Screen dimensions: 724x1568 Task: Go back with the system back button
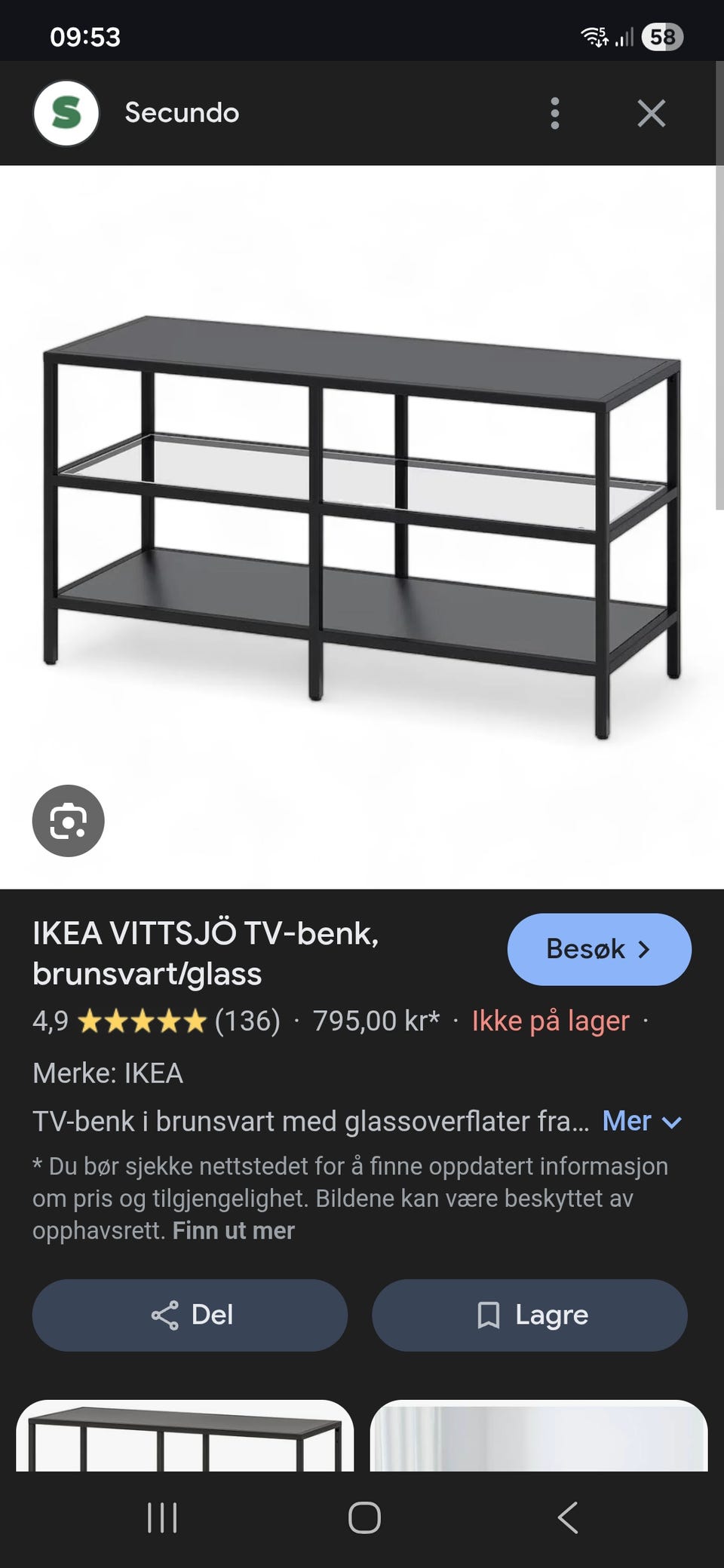567,1517
